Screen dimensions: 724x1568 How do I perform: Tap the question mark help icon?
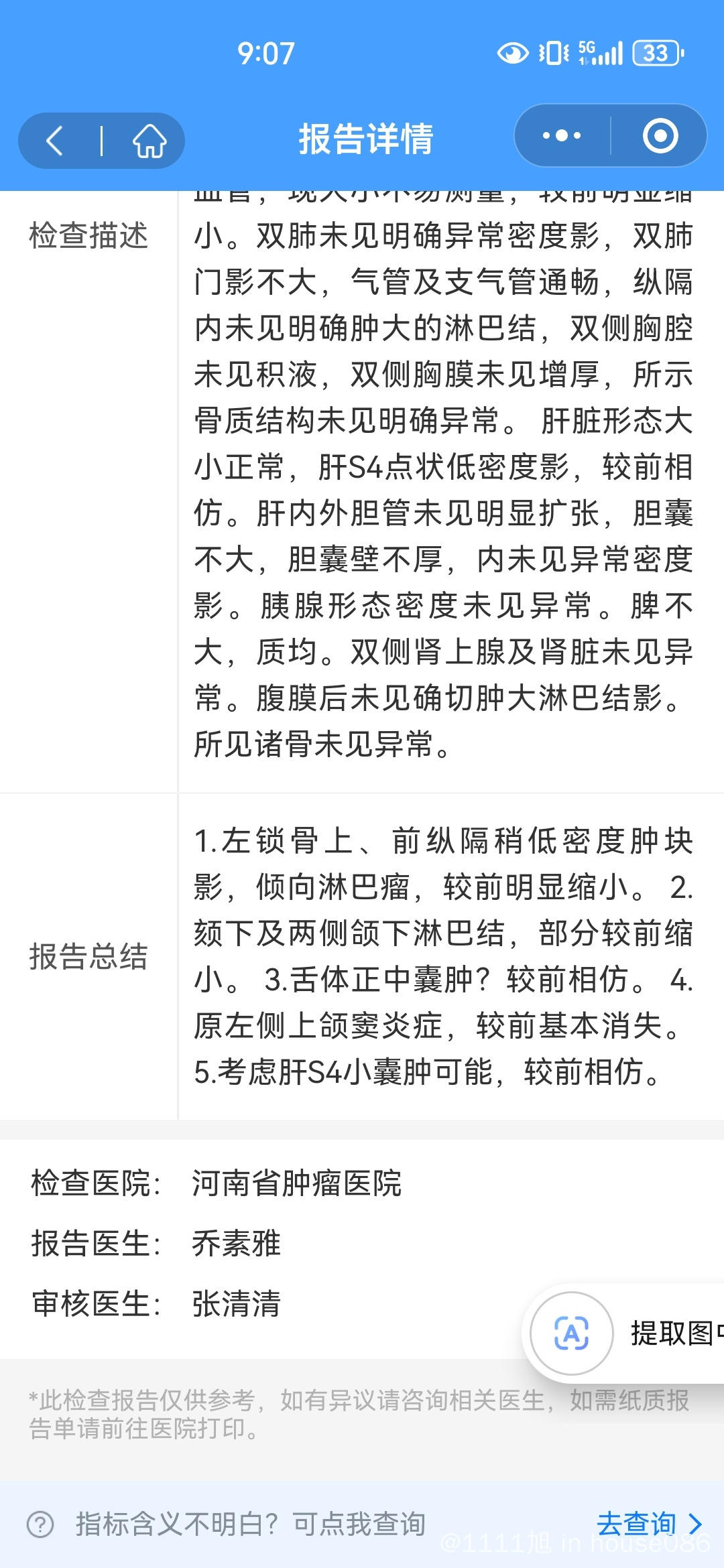(x=40, y=1524)
